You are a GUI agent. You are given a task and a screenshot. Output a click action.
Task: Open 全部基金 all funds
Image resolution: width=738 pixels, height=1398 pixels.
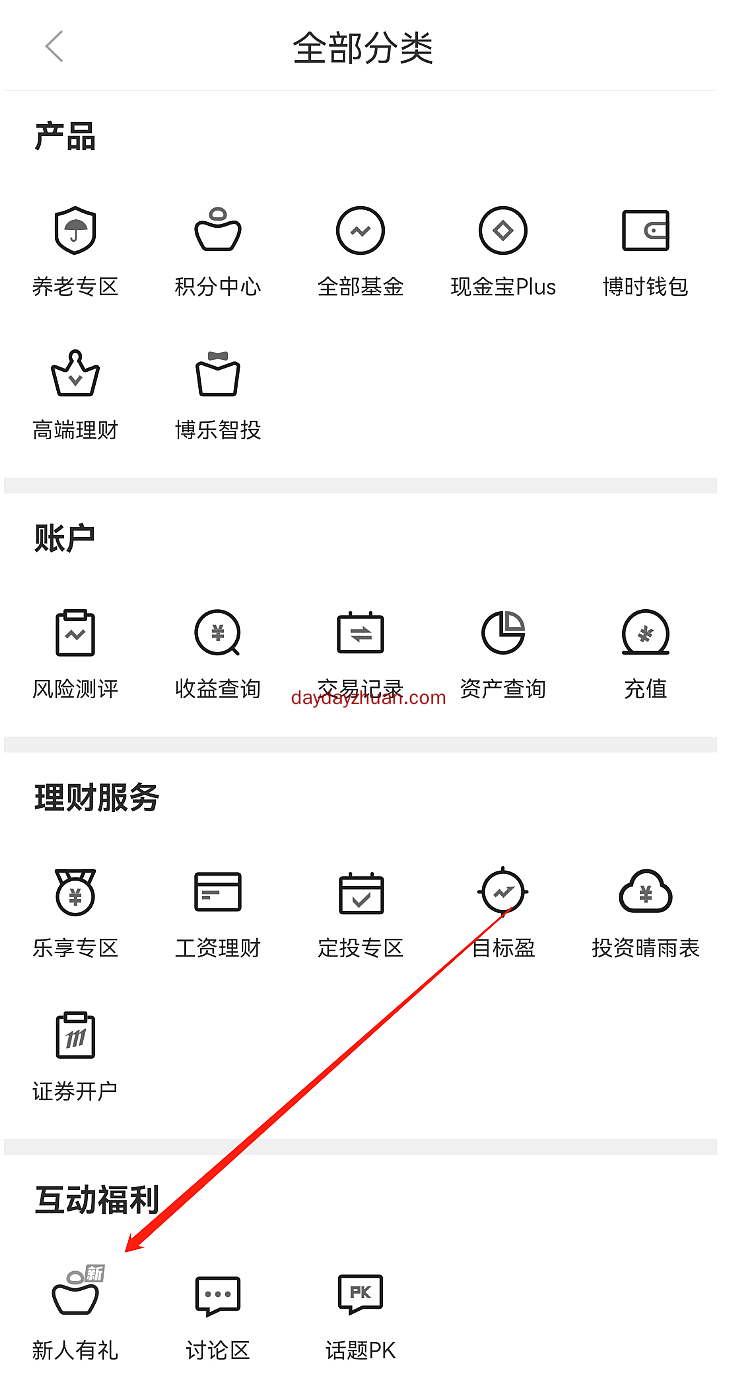361,250
